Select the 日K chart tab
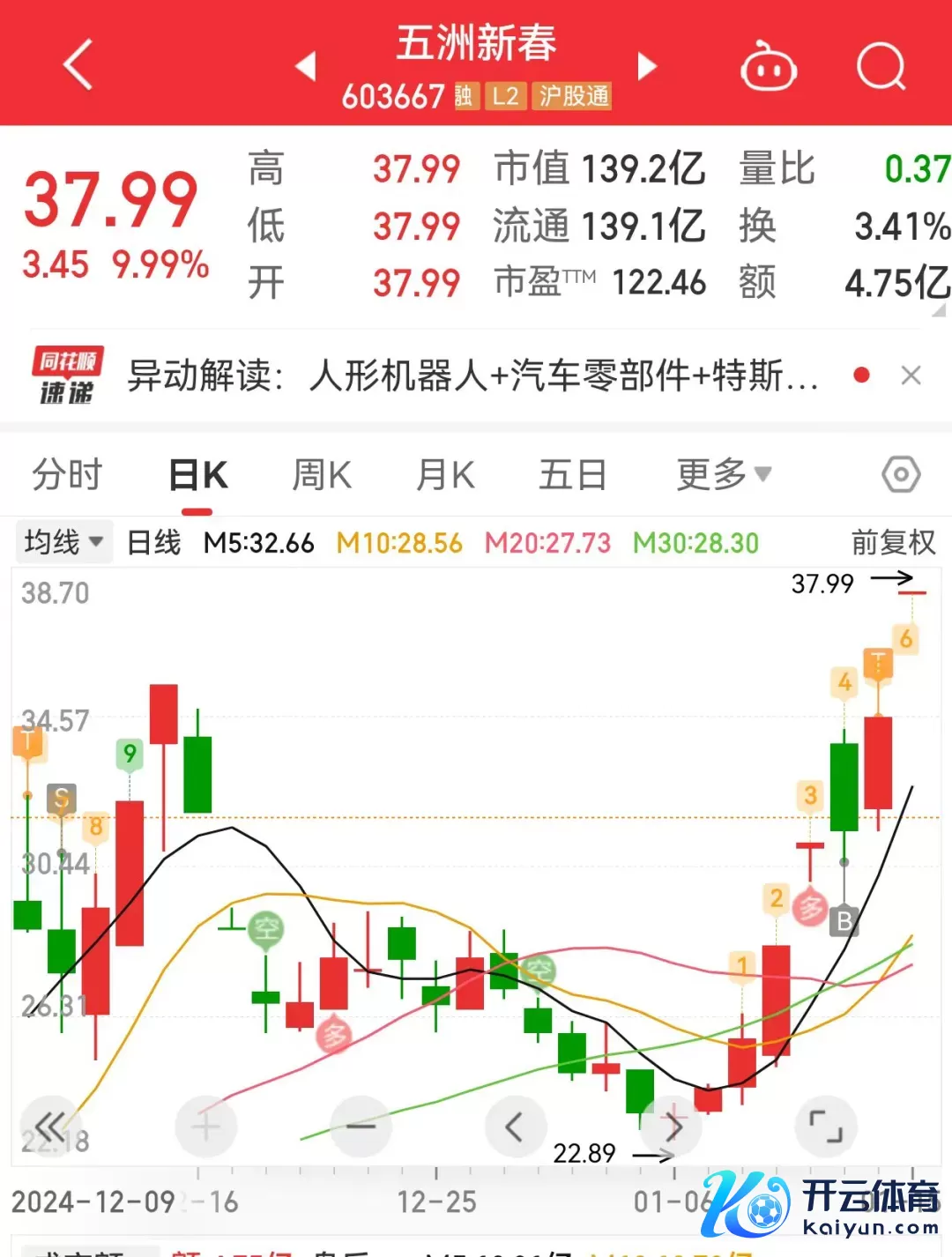 pos(197,475)
